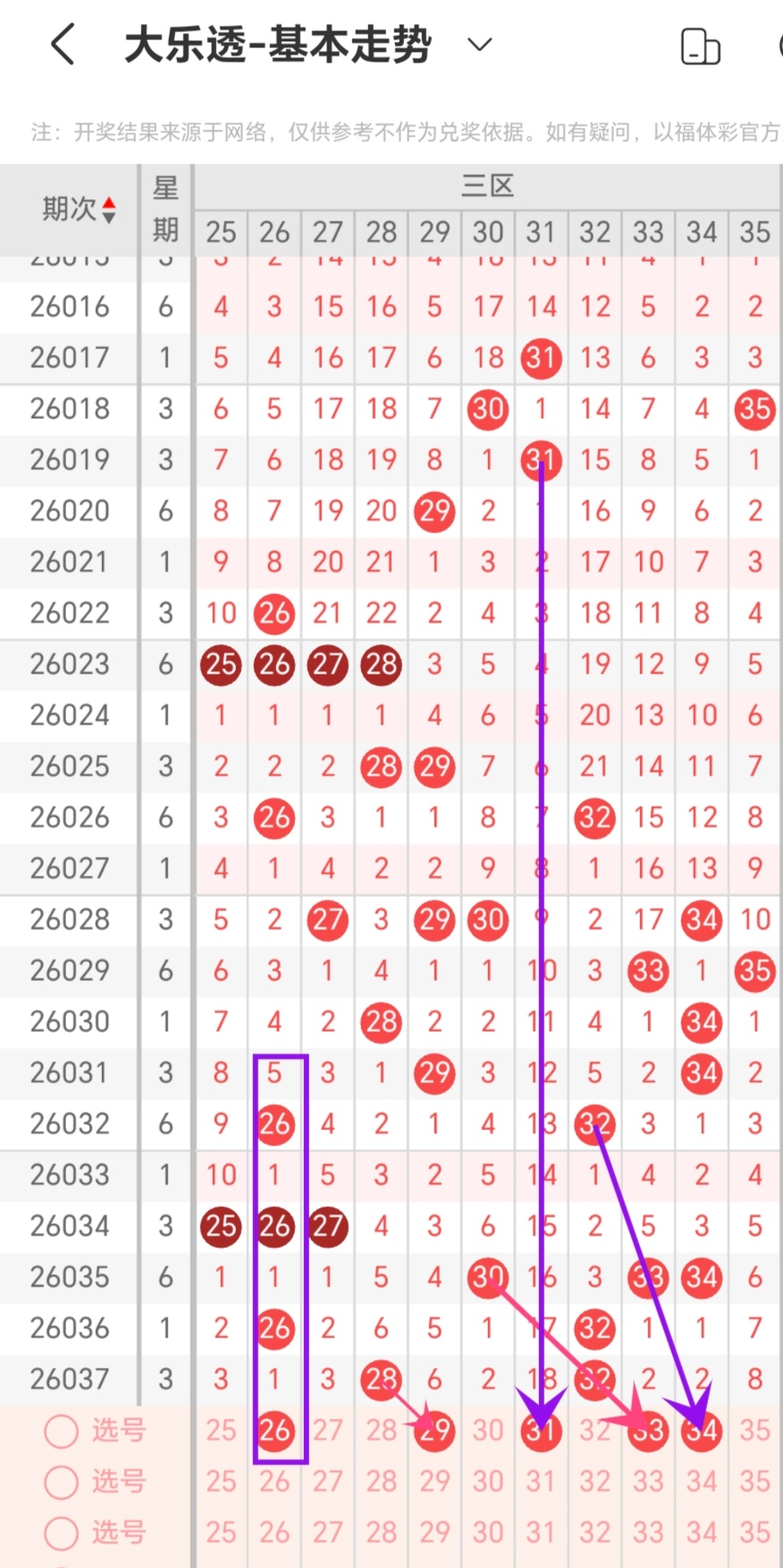Screen dimensions: 783x1568
Task: Expand the 大乐透-基本走势 title dropdown
Action: [x=480, y=45]
